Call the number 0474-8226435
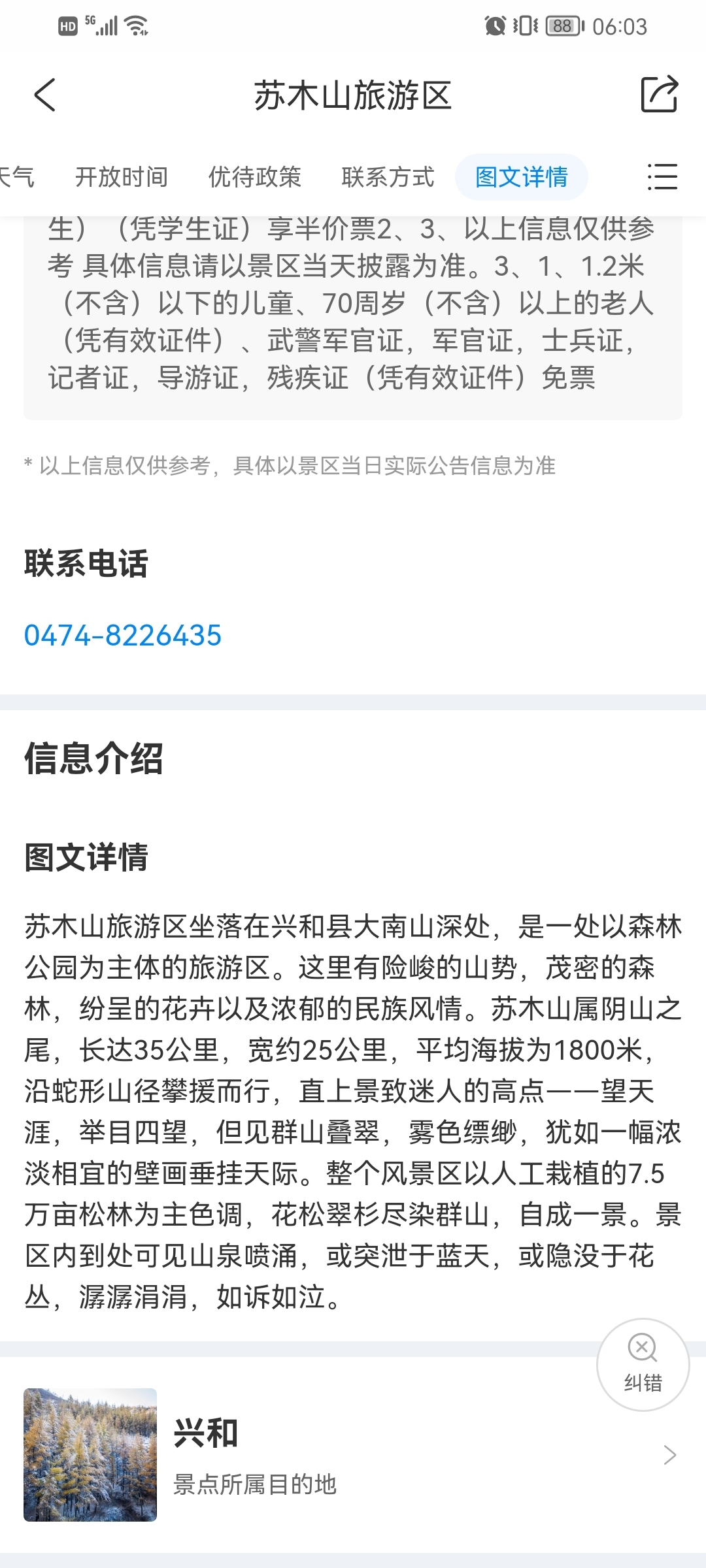This screenshot has width=706, height=1568. click(x=123, y=636)
